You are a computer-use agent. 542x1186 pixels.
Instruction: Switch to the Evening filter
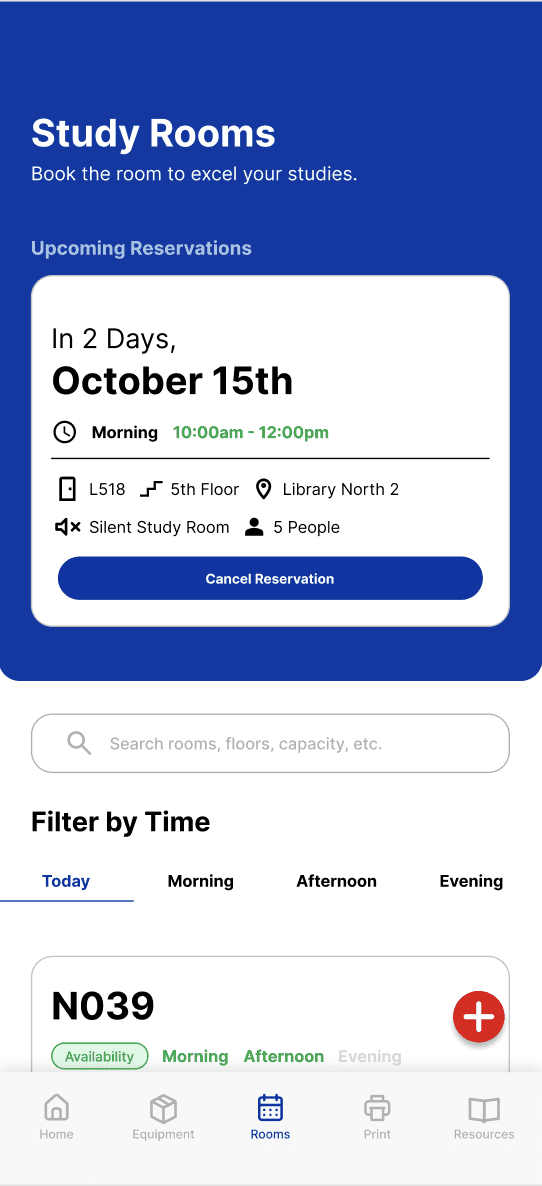coord(471,881)
